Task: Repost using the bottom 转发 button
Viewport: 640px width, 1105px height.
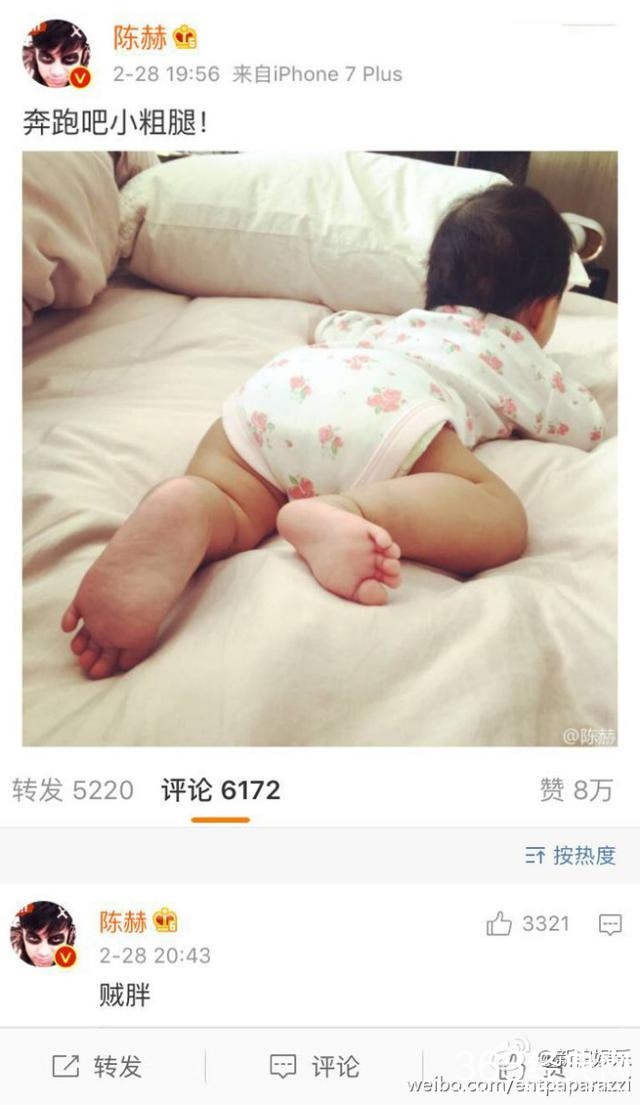Action: click(97, 1066)
